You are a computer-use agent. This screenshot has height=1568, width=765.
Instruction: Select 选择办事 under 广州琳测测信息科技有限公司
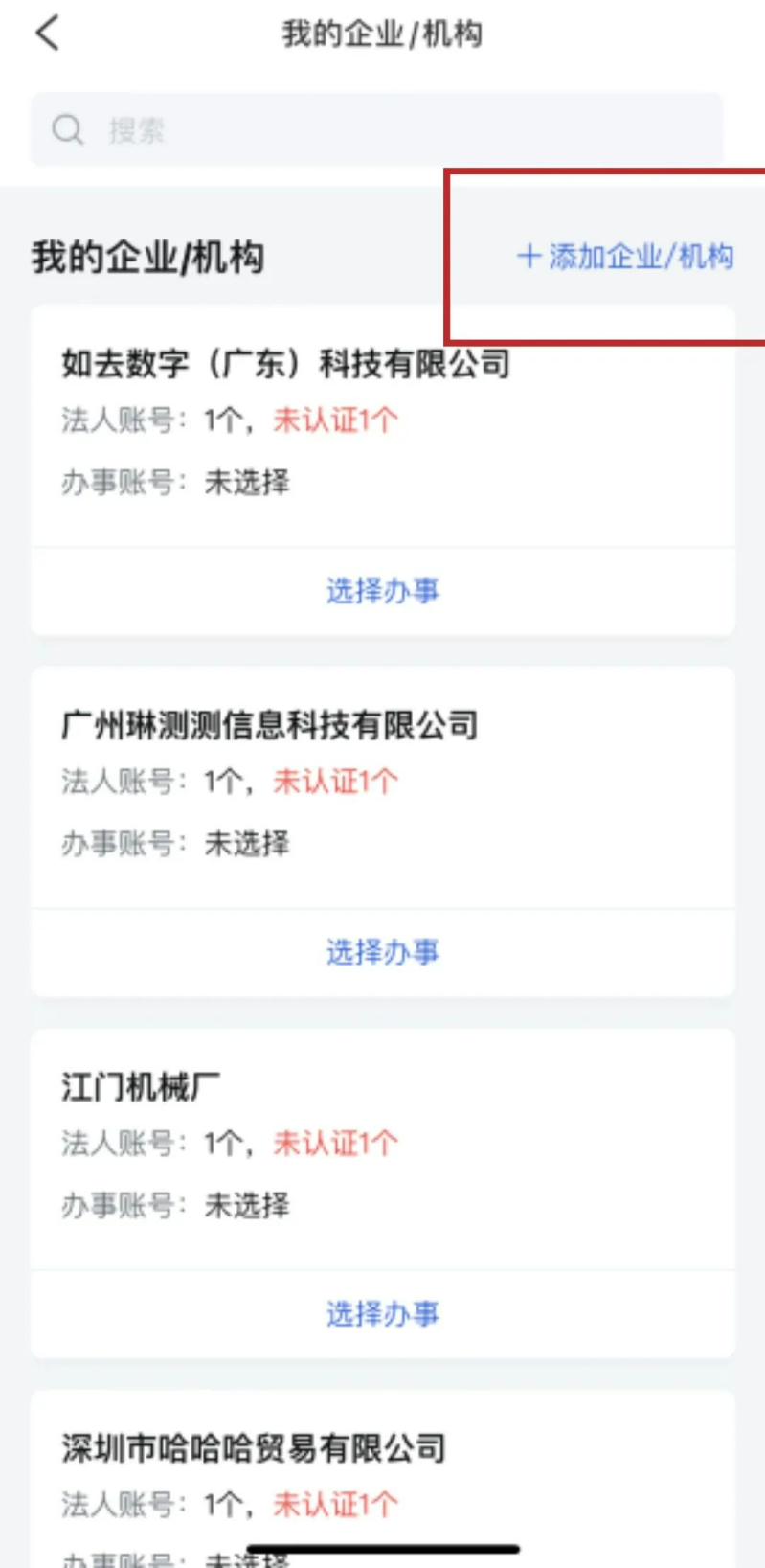pos(383,951)
